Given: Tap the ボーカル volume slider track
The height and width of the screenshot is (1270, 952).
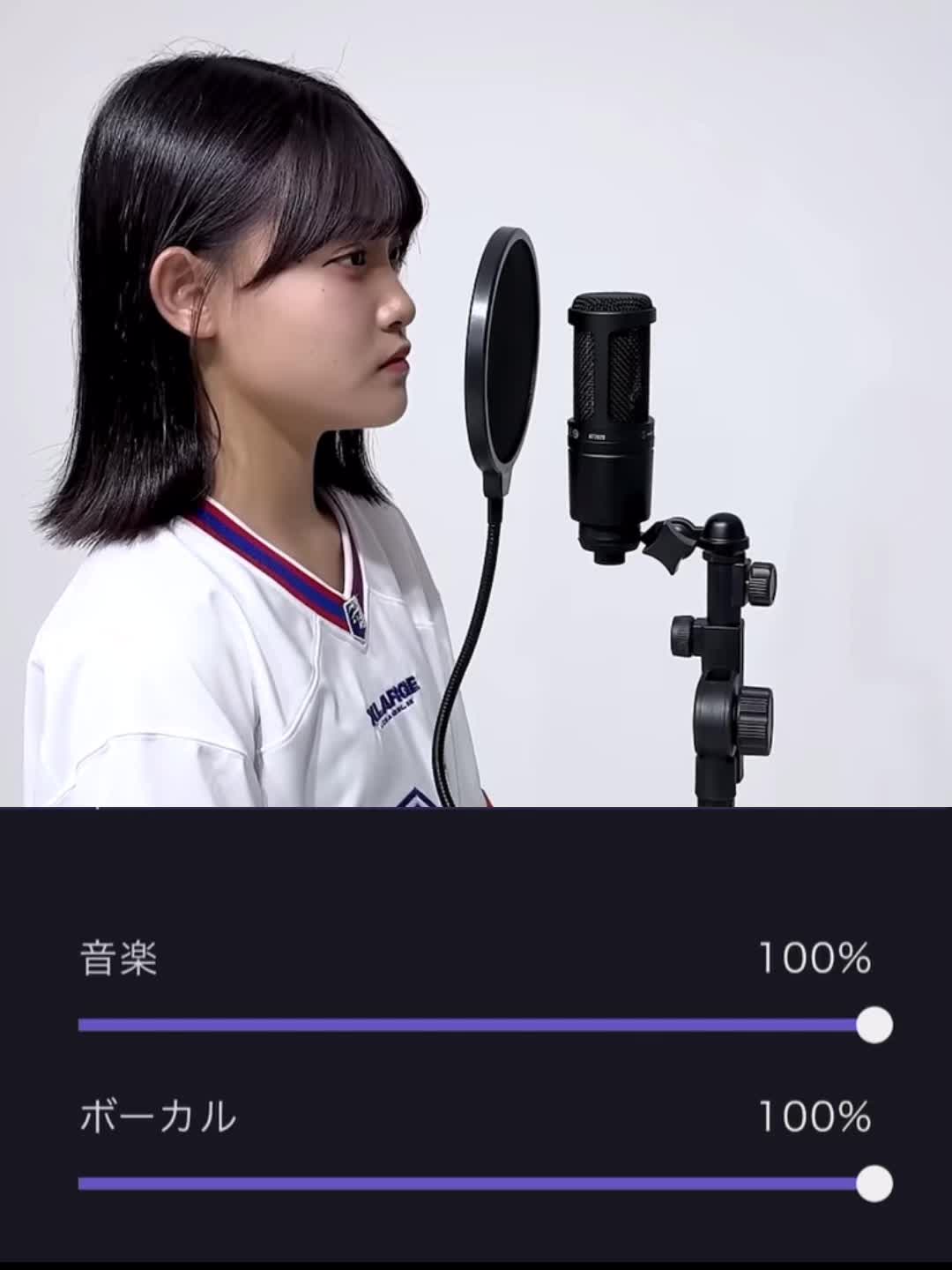Looking at the screenshot, I should (x=476, y=1184).
